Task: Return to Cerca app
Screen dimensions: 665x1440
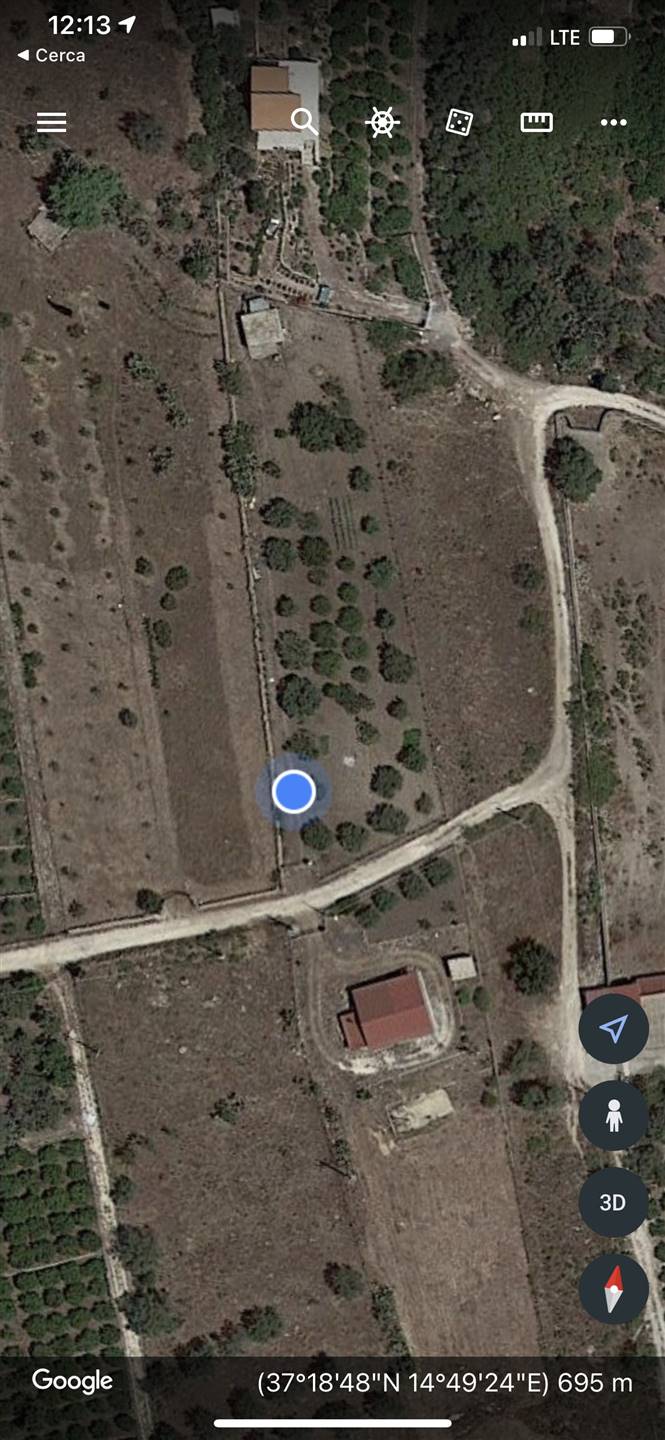Action: (52, 55)
